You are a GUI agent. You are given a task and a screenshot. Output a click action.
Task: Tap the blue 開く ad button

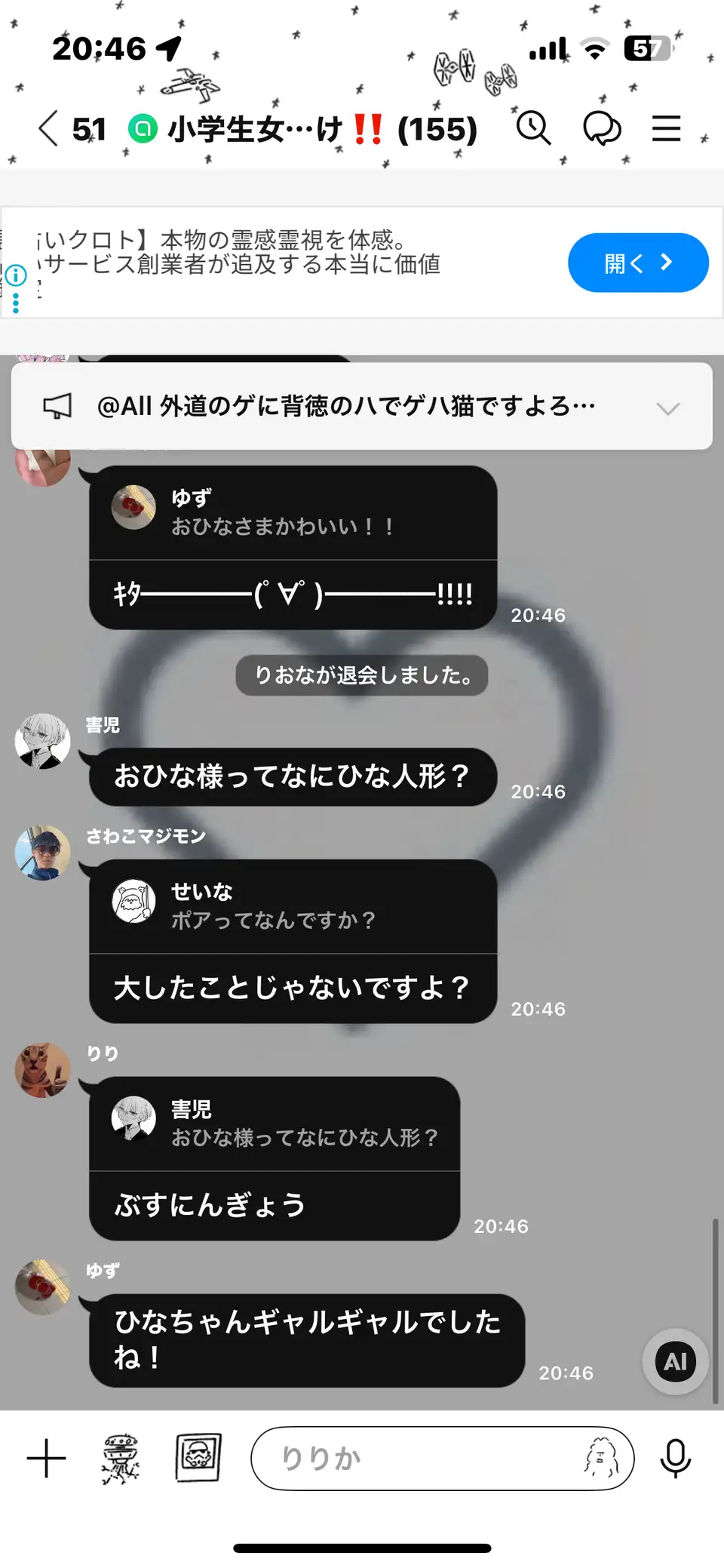coord(638,263)
